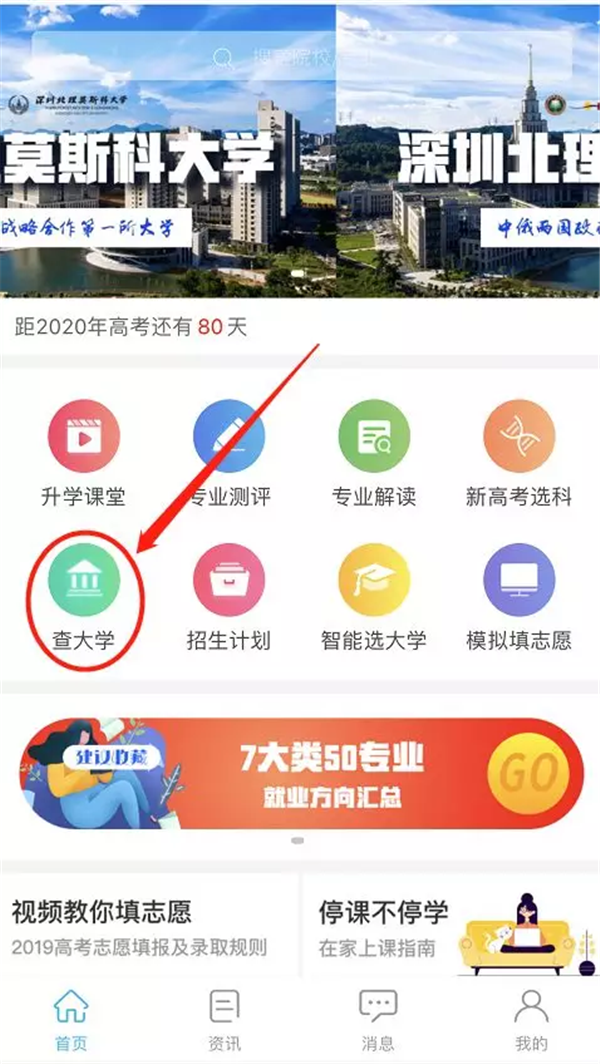Tap the GO button on 7大类50专业 banner
Viewport: 600px width, 1064px height.
(528, 772)
